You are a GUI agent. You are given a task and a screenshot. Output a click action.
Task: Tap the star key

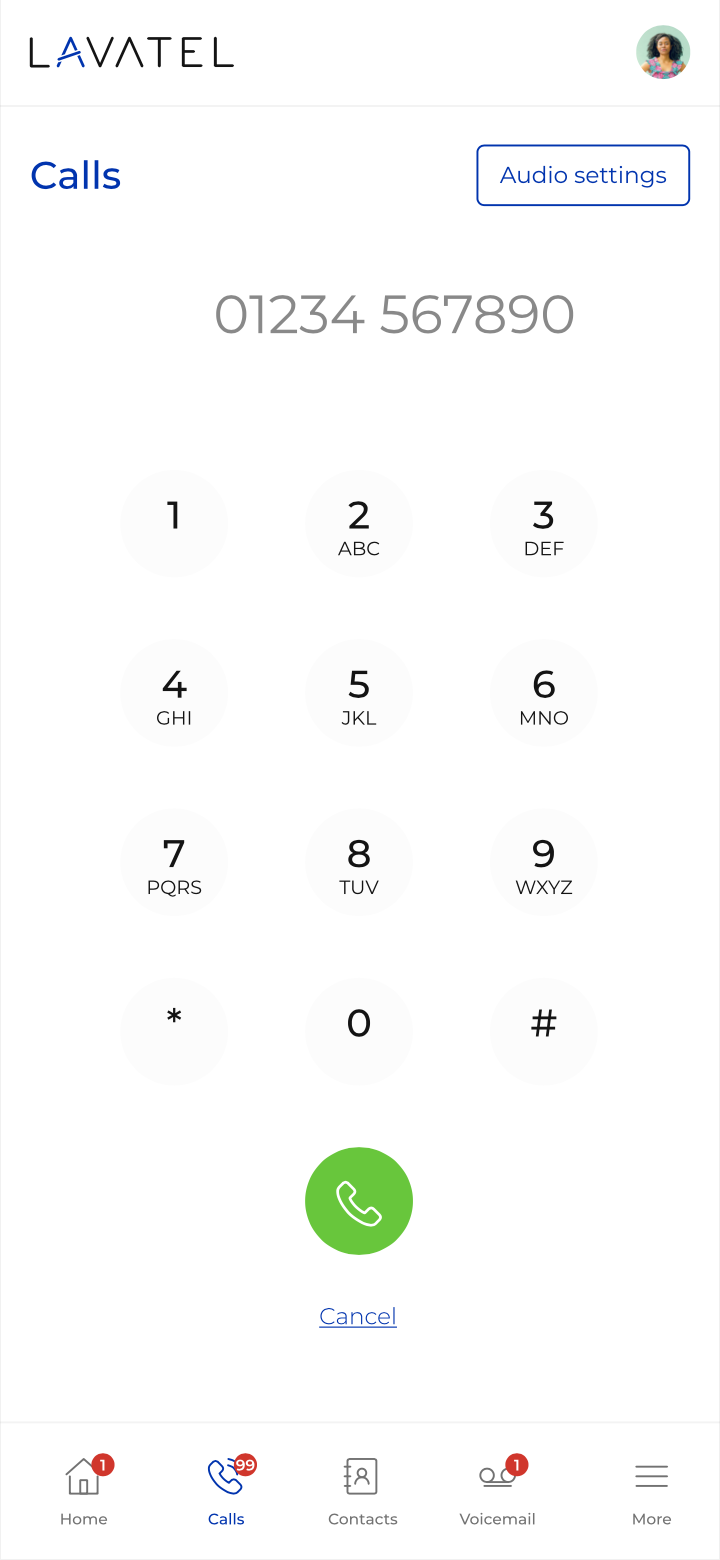(x=174, y=1030)
